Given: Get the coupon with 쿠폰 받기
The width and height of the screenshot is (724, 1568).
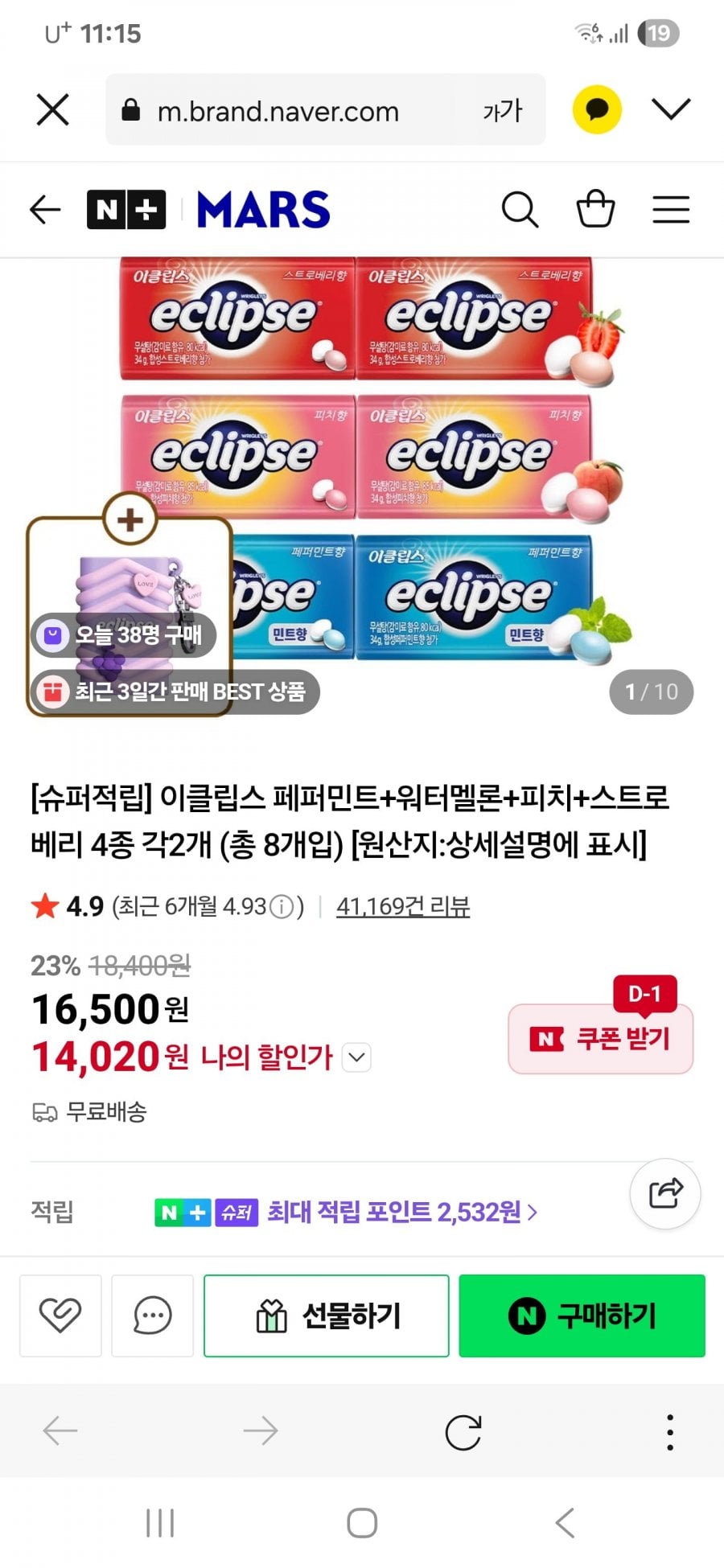Looking at the screenshot, I should (x=601, y=1039).
